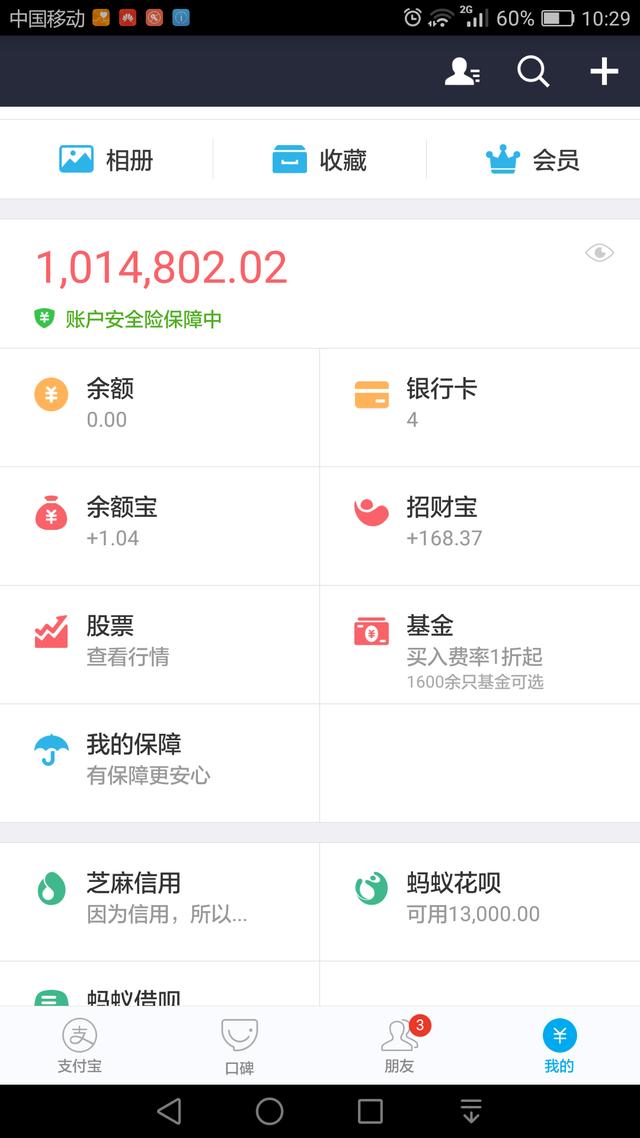Open 余额宝
This screenshot has height=1138, width=640.
point(160,525)
